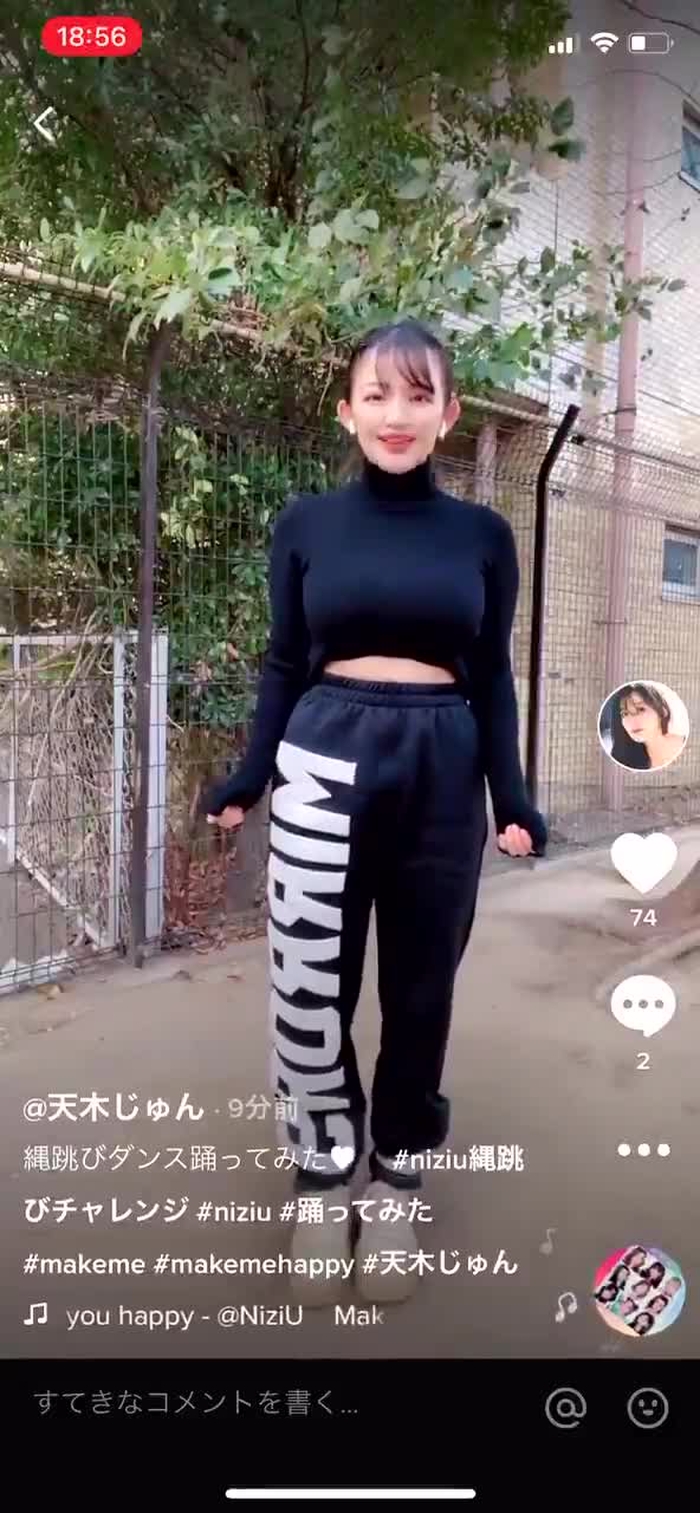Open the sound title you happy - @NiziU
The width and height of the screenshot is (700, 1513).
(x=184, y=1316)
